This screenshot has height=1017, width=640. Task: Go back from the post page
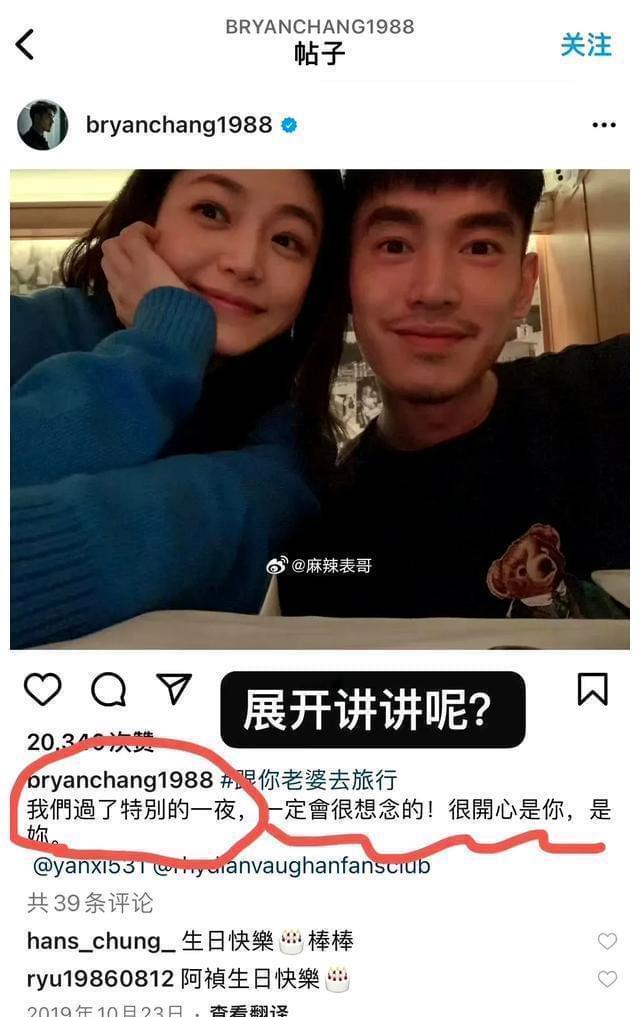(25, 44)
